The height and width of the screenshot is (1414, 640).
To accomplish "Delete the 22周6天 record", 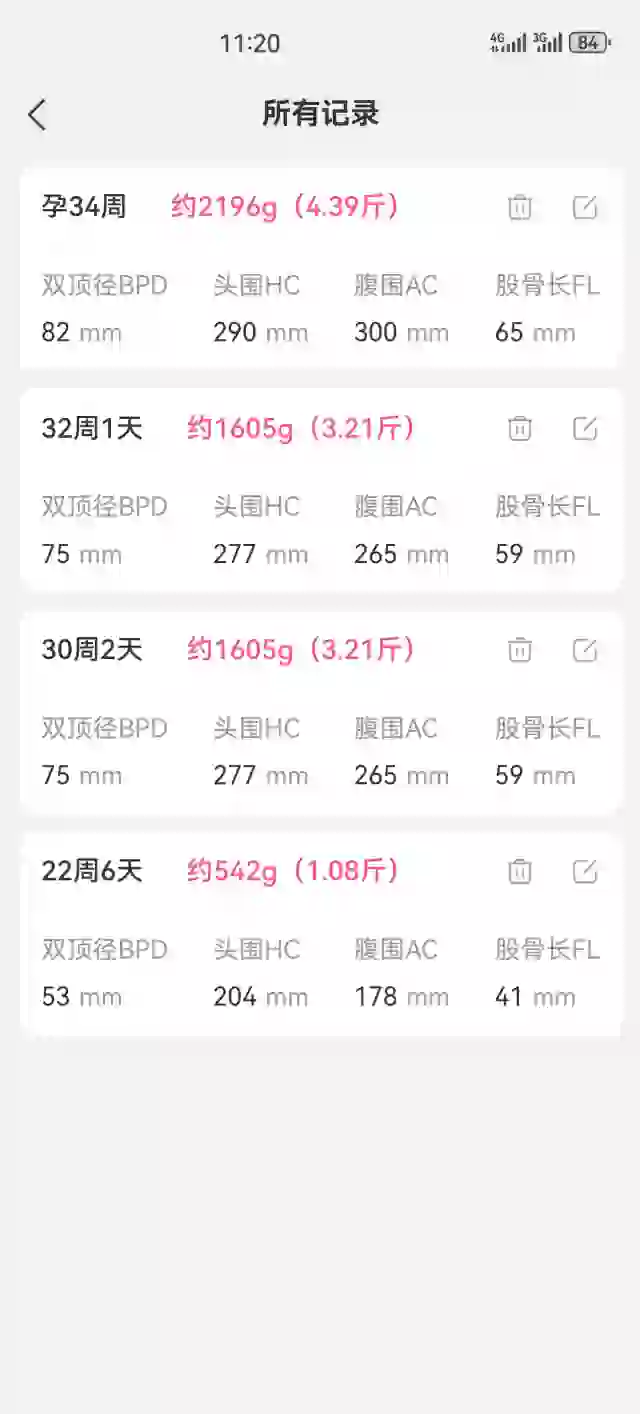I will 520,871.
